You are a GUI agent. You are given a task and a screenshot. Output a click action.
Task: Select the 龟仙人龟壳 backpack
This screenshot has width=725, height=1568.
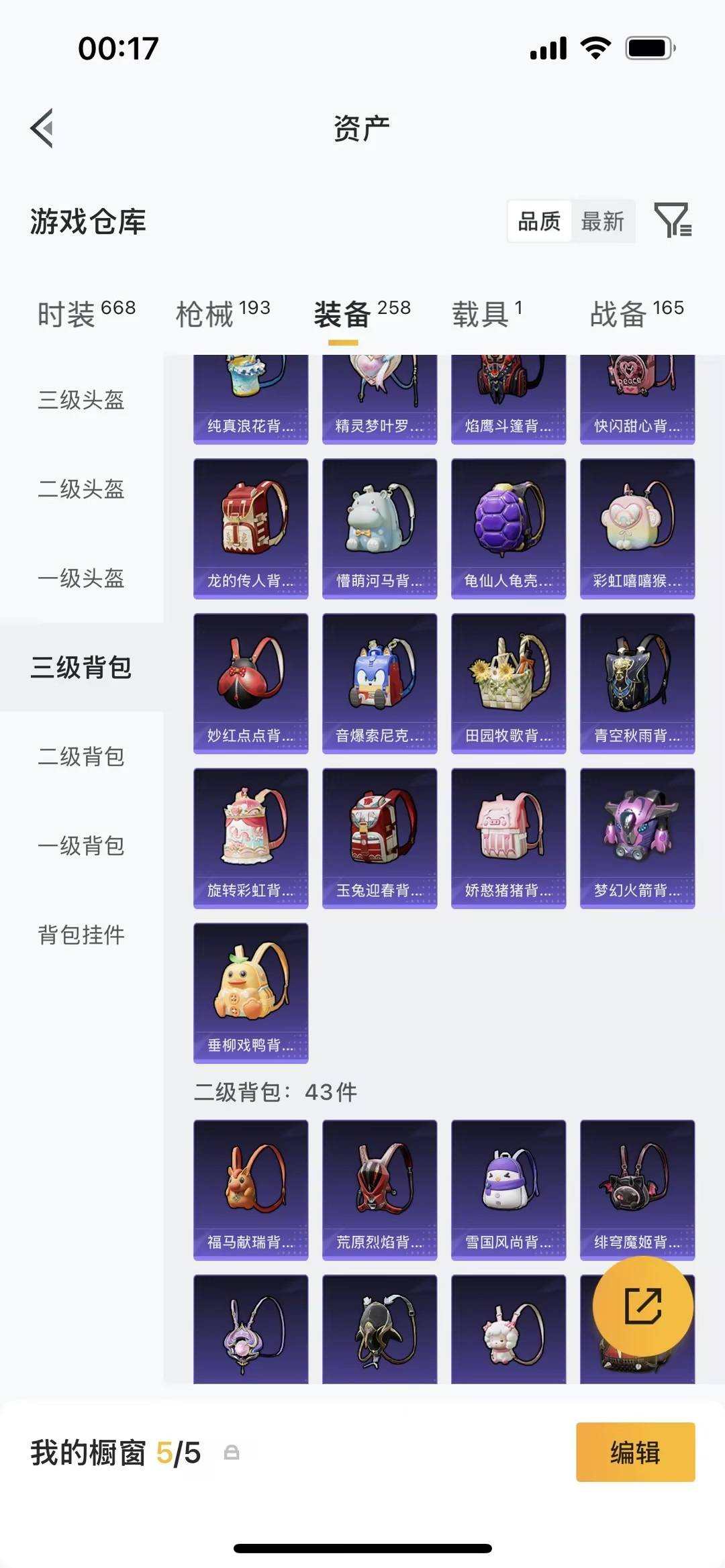507,527
